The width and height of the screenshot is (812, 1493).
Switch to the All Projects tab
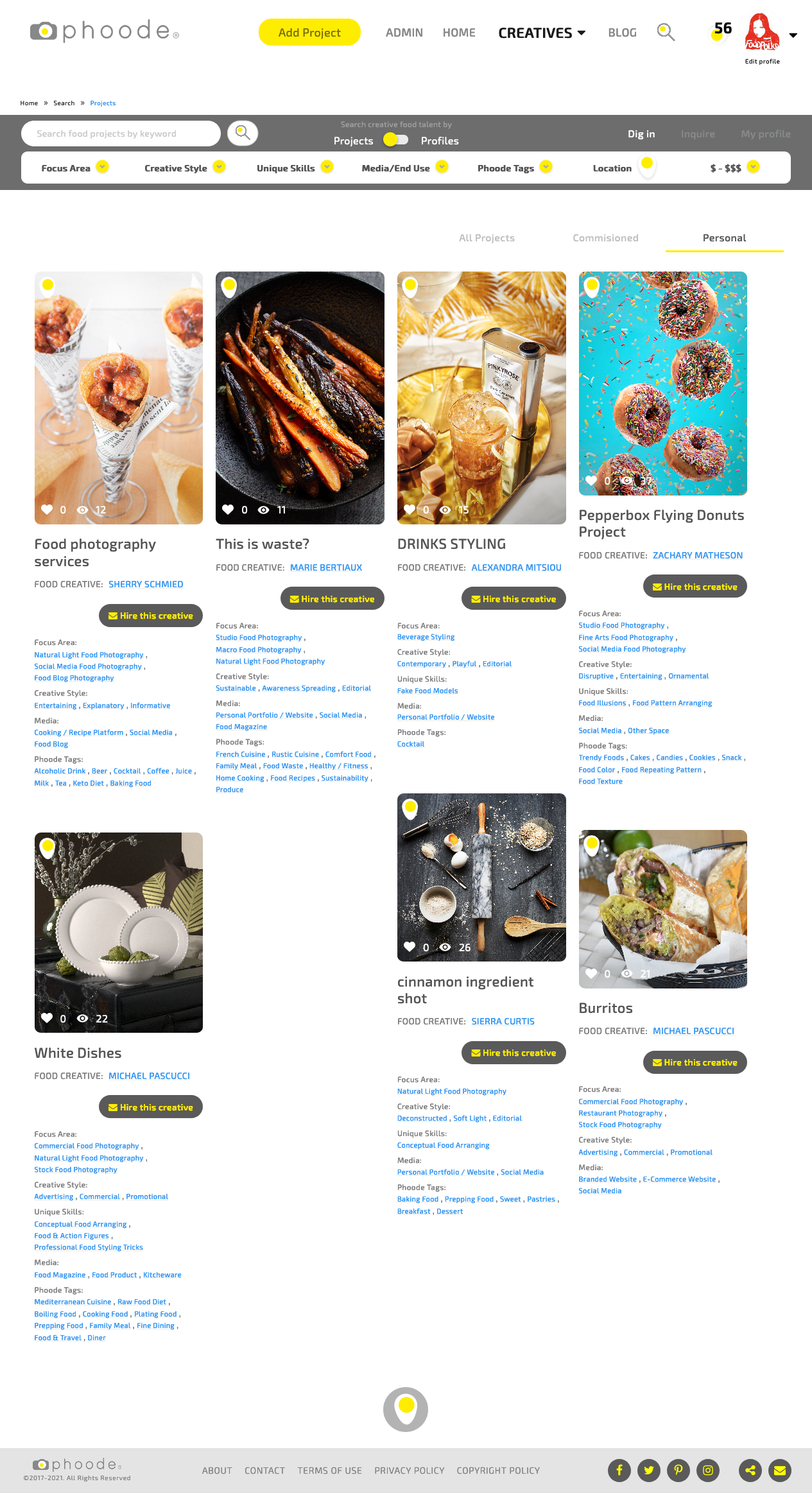[487, 237]
